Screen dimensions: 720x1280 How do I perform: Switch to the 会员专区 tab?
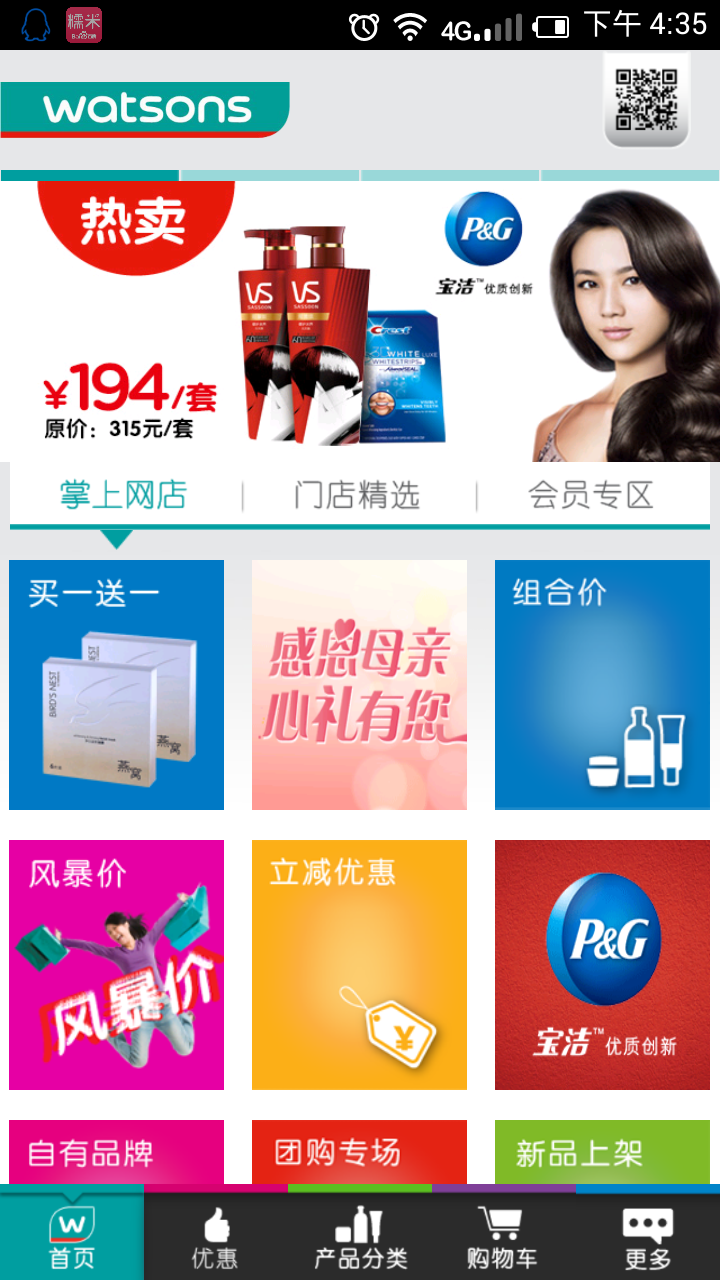(591, 495)
